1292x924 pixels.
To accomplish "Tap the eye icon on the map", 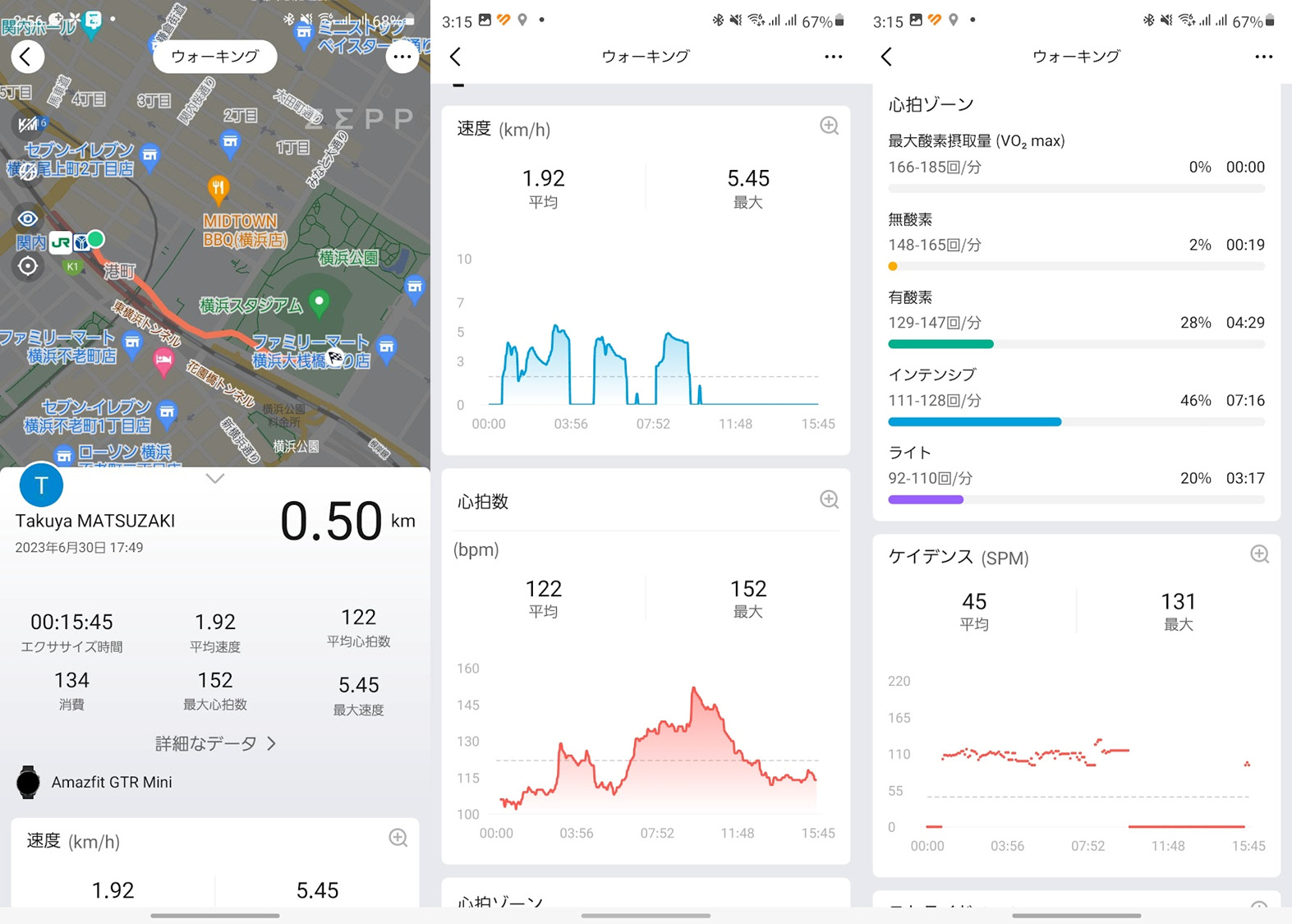I will (28, 218).
